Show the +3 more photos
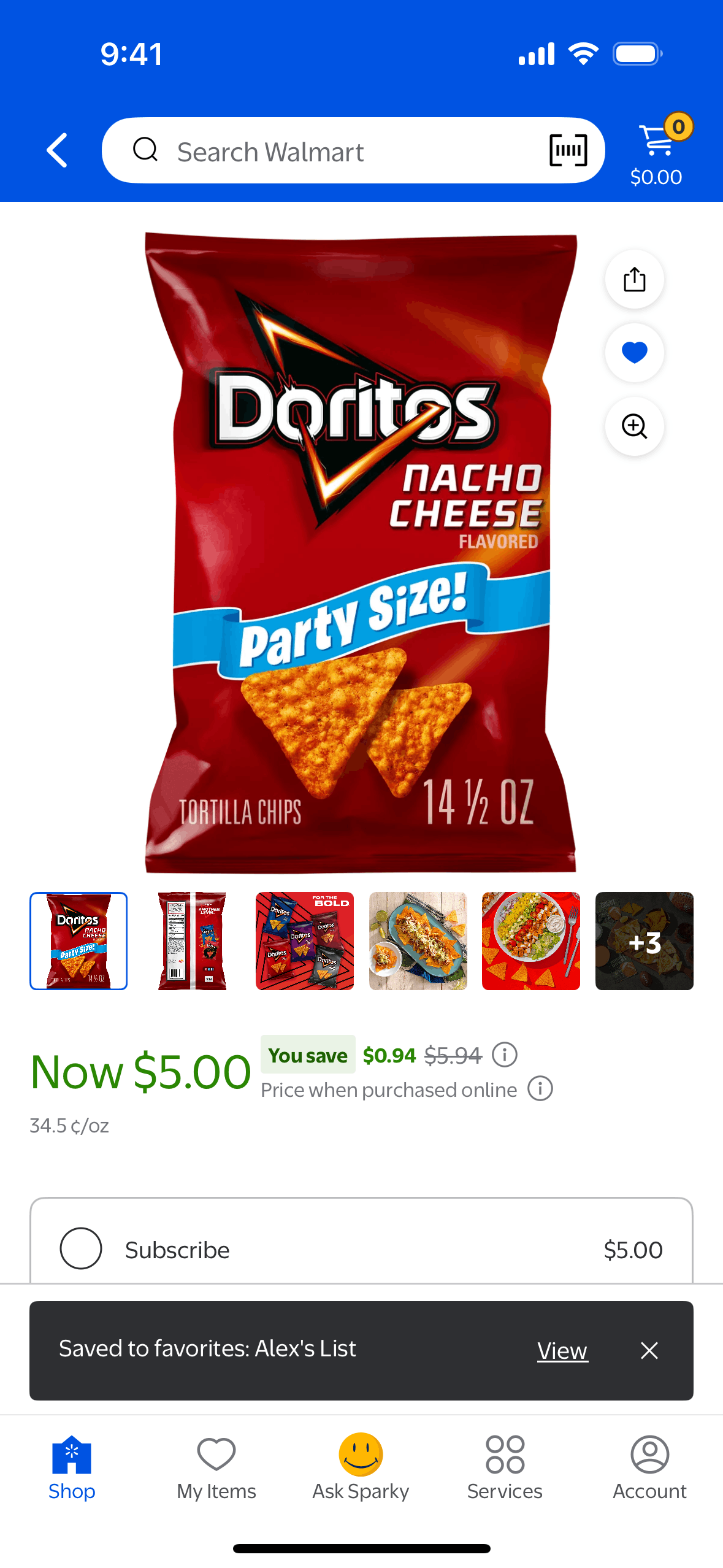This screenshot has height=1568, width=723. pos(644,940)
